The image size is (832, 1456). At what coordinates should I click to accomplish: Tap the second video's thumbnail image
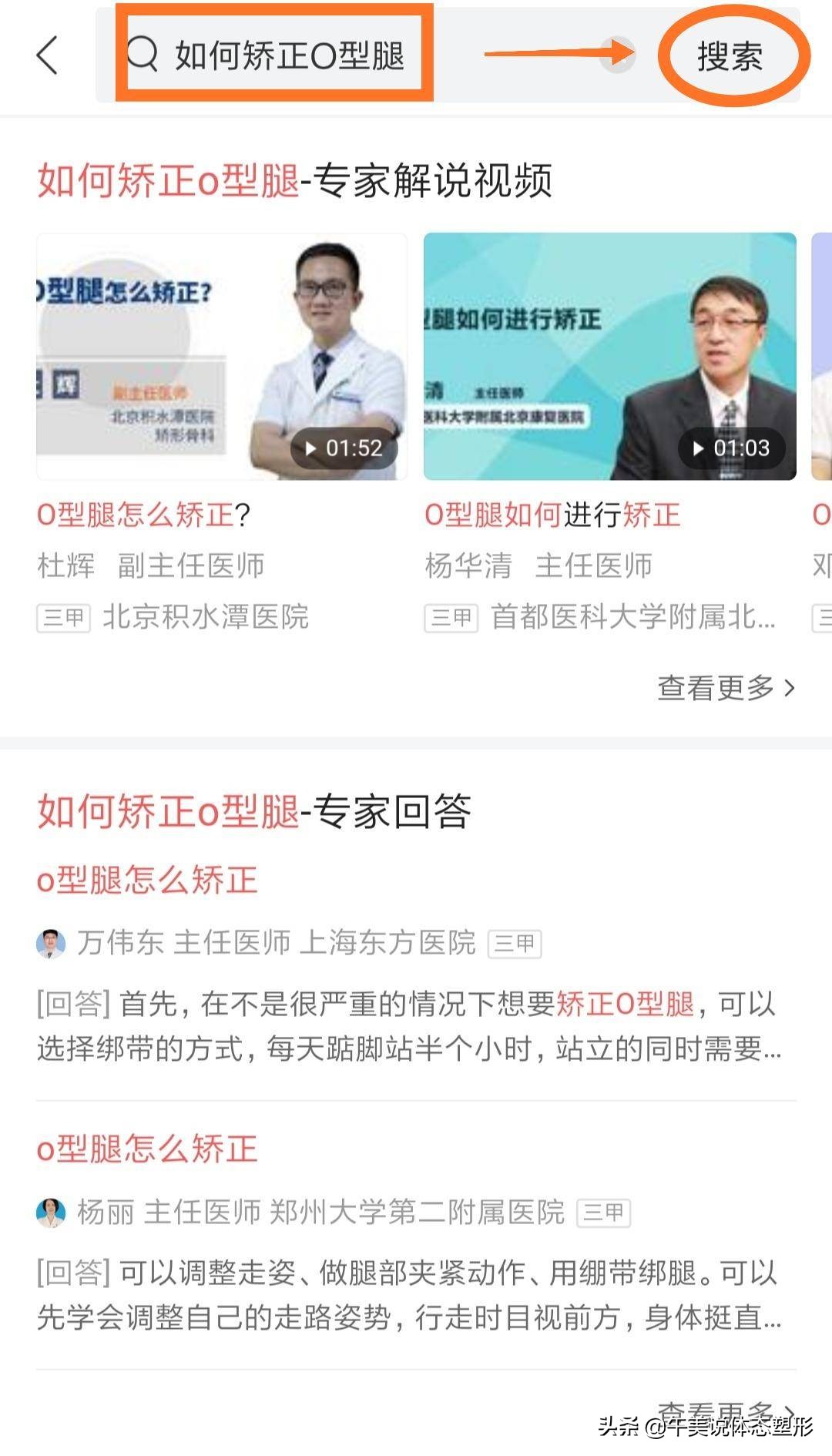tap(609, 354)
